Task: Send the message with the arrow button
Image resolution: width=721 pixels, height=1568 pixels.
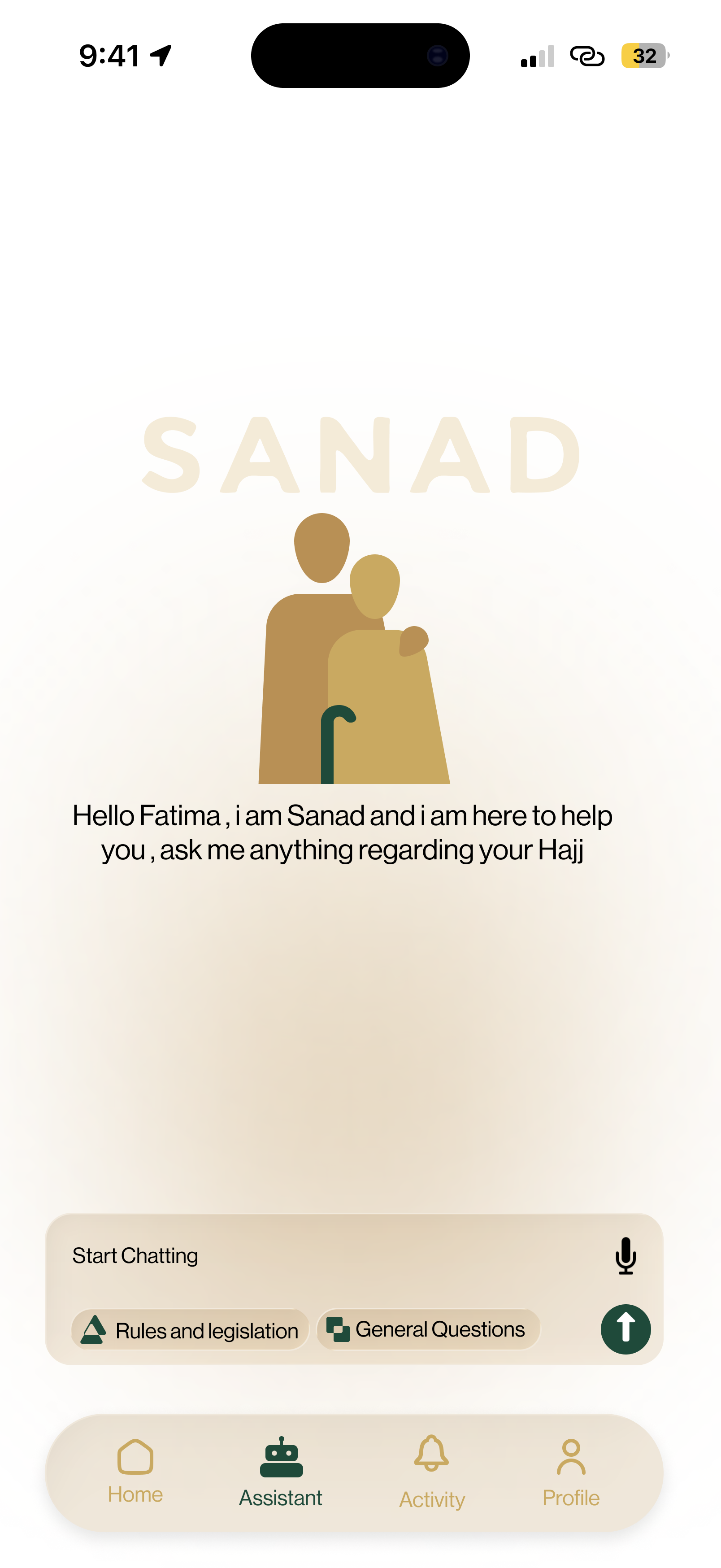Action: (625, 1329)
